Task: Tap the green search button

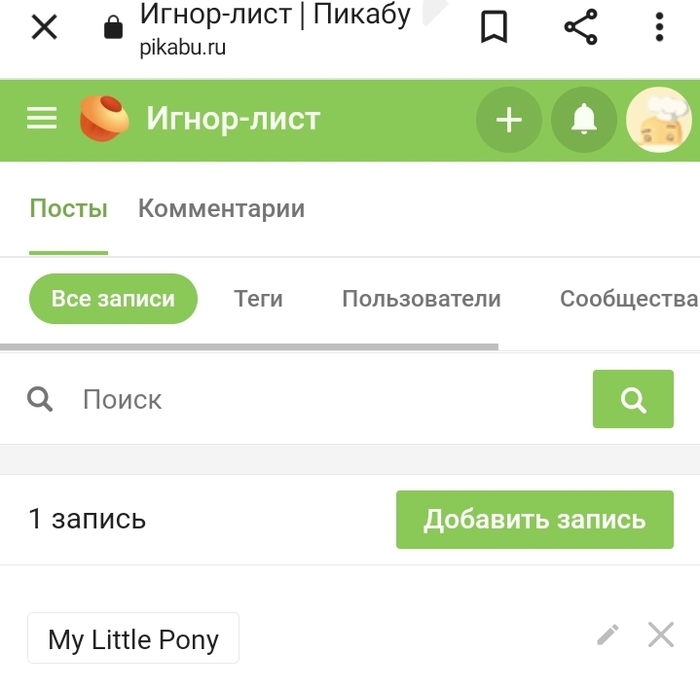Action: [633, 400]
